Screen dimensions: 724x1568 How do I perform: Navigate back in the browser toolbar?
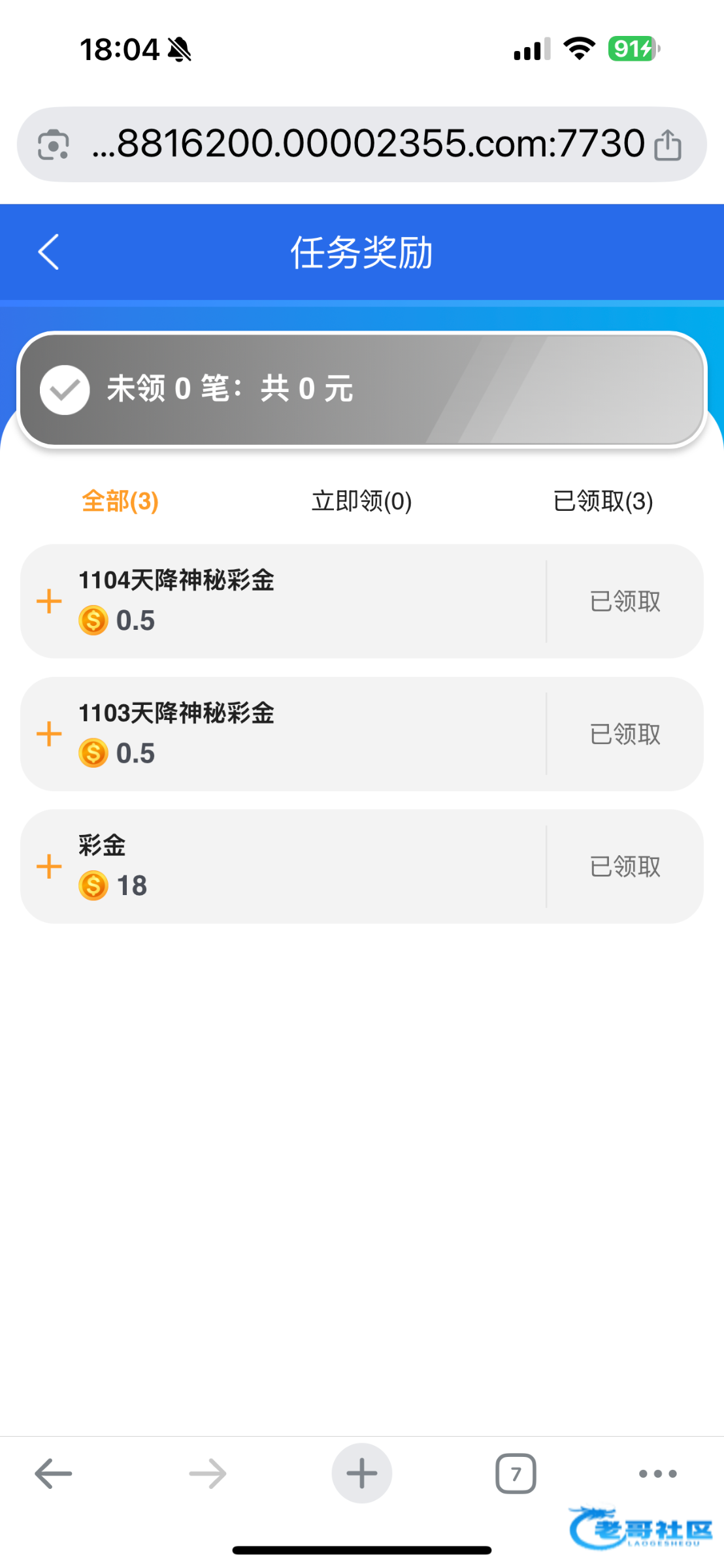pos(54,1473)
